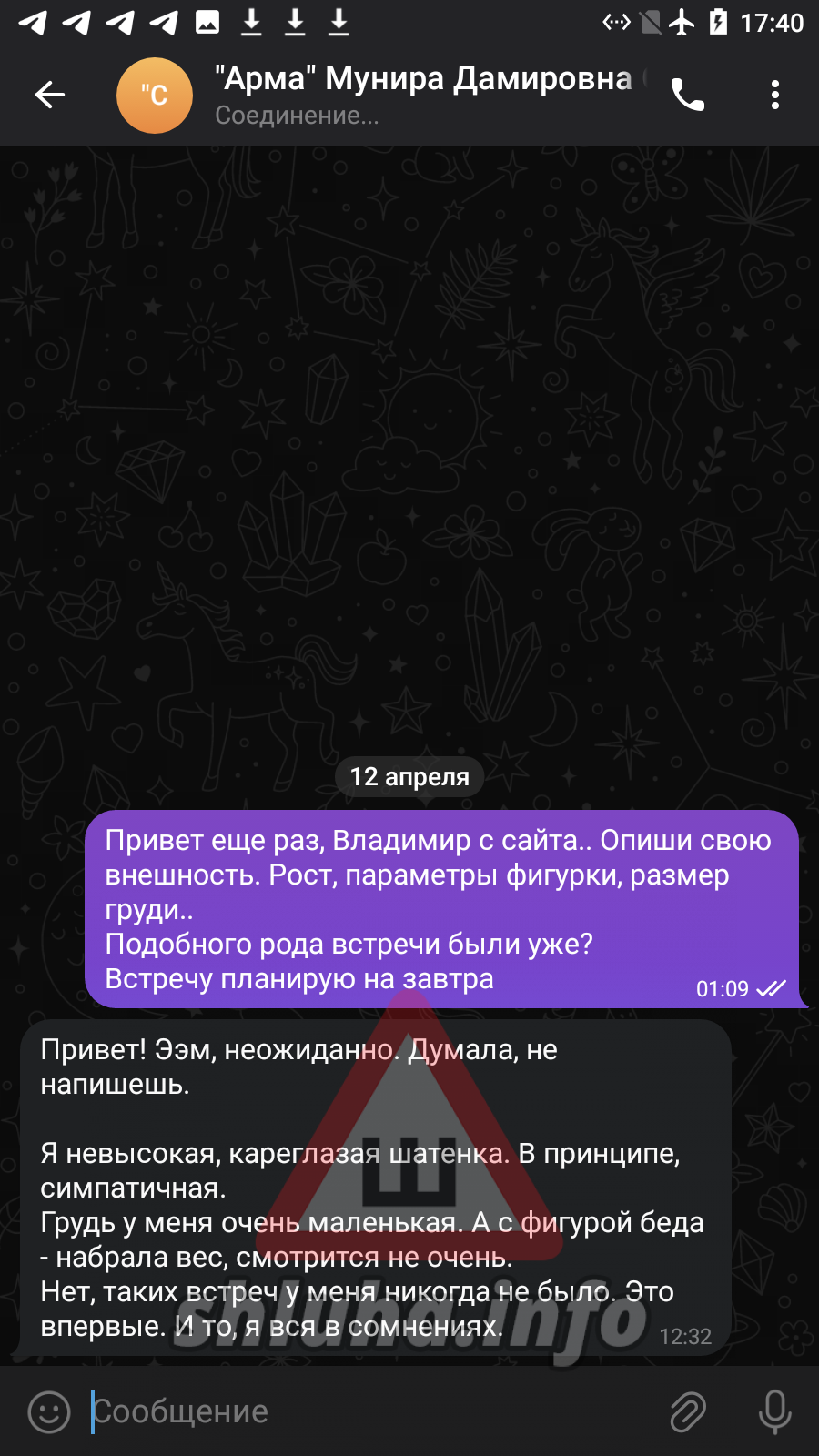Screen dimensions: 819x1456
Task: Go back to the chat list
Action: [x=49, y=95]
